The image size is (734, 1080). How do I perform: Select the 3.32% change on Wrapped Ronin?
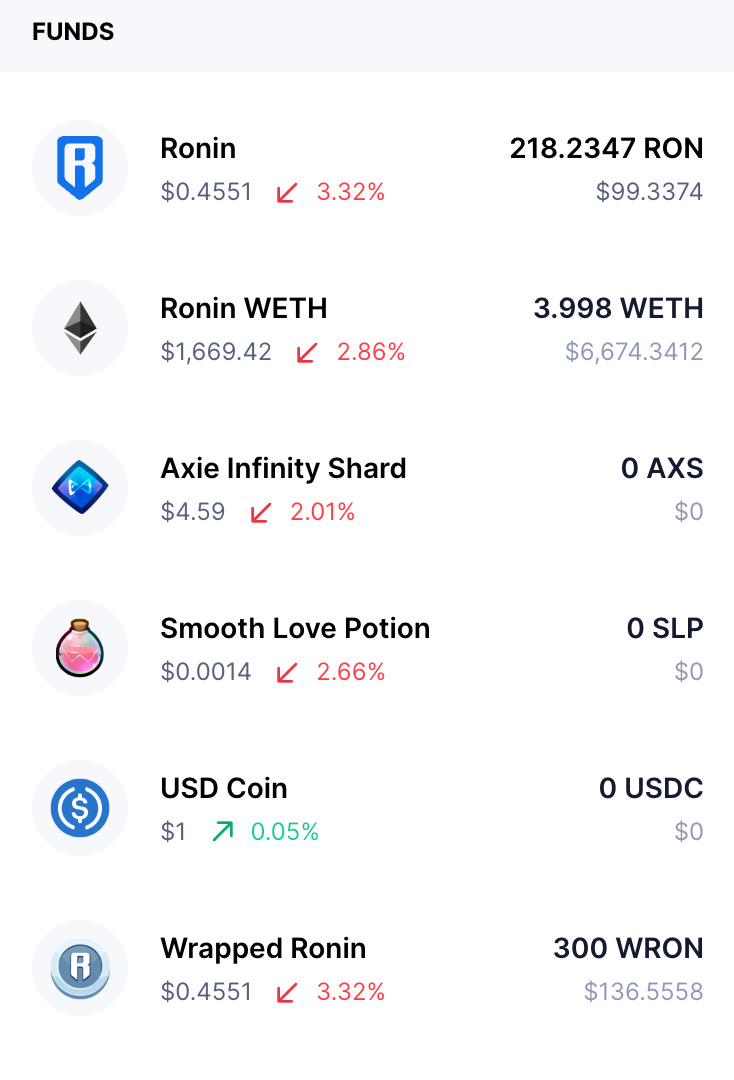(350, 992)
